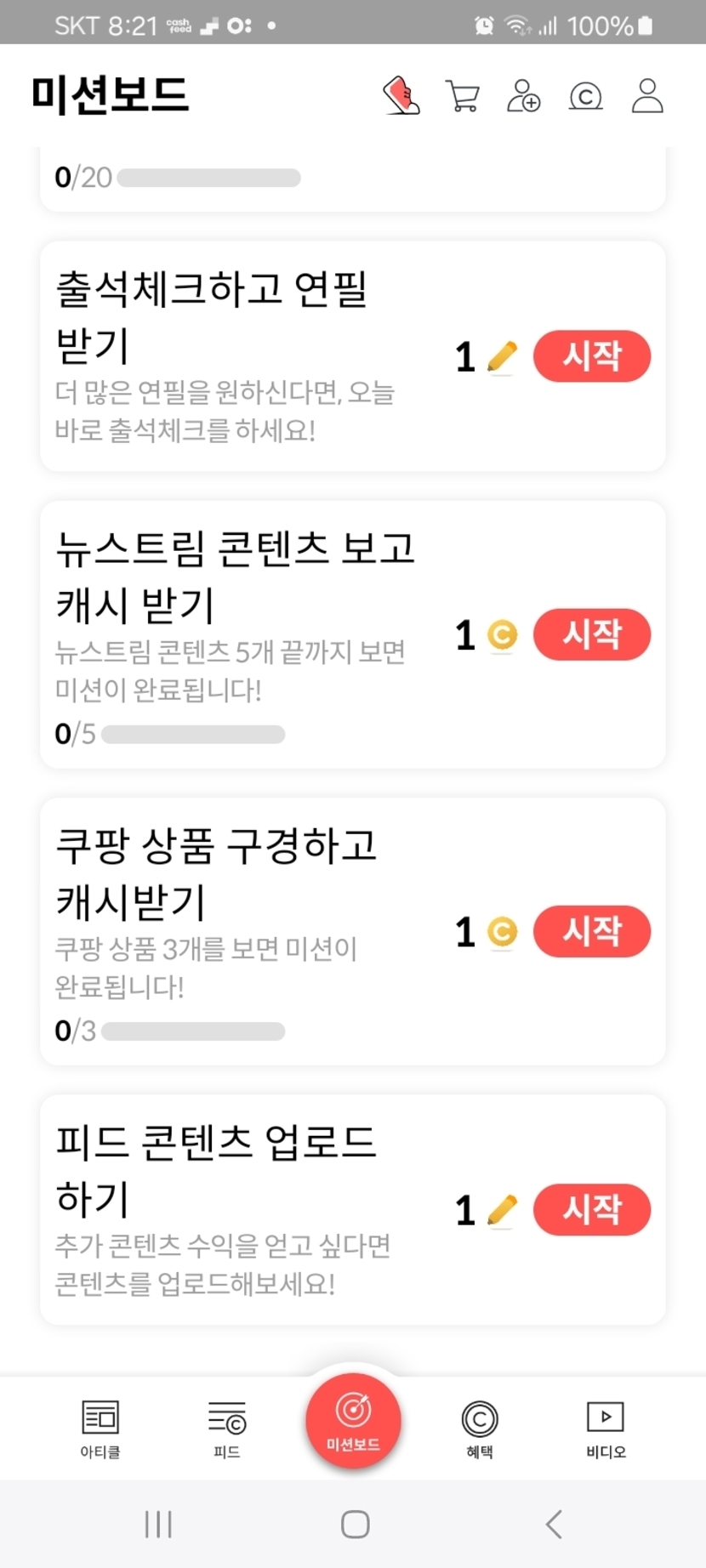
Task: Go to the 혜택 tab
Action: (480, 1429)
